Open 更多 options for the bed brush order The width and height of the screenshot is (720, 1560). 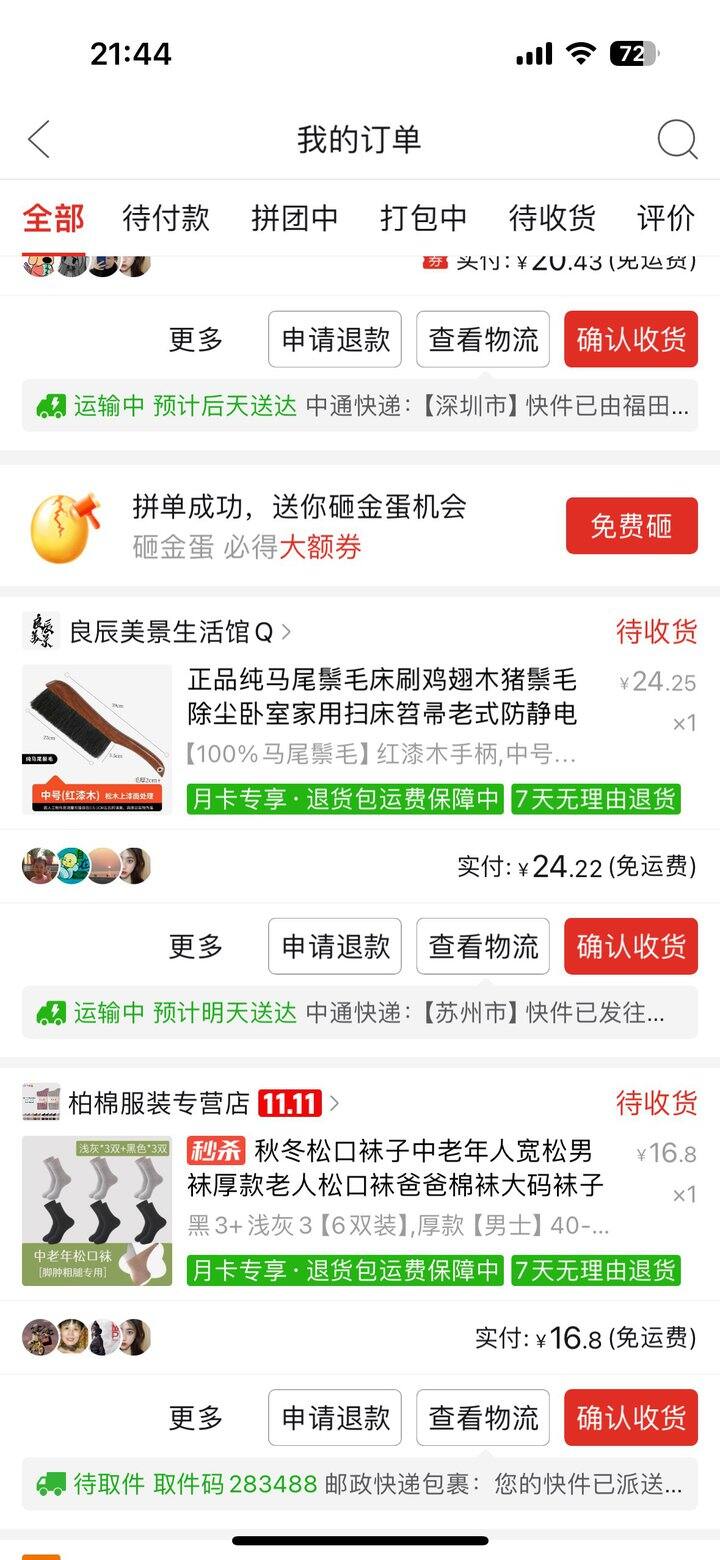click(196, 946)
